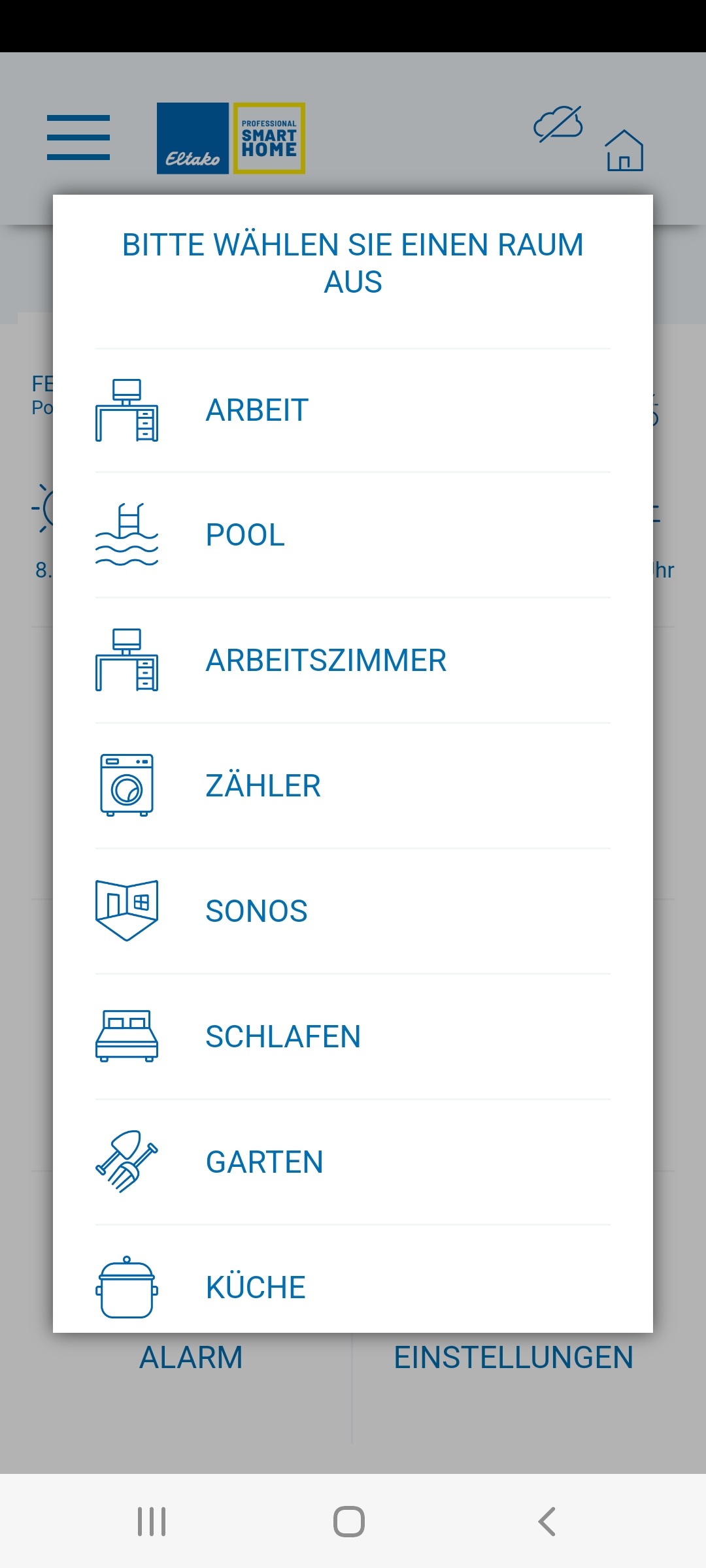Pick the ZÄHLER room

(263, 786)
